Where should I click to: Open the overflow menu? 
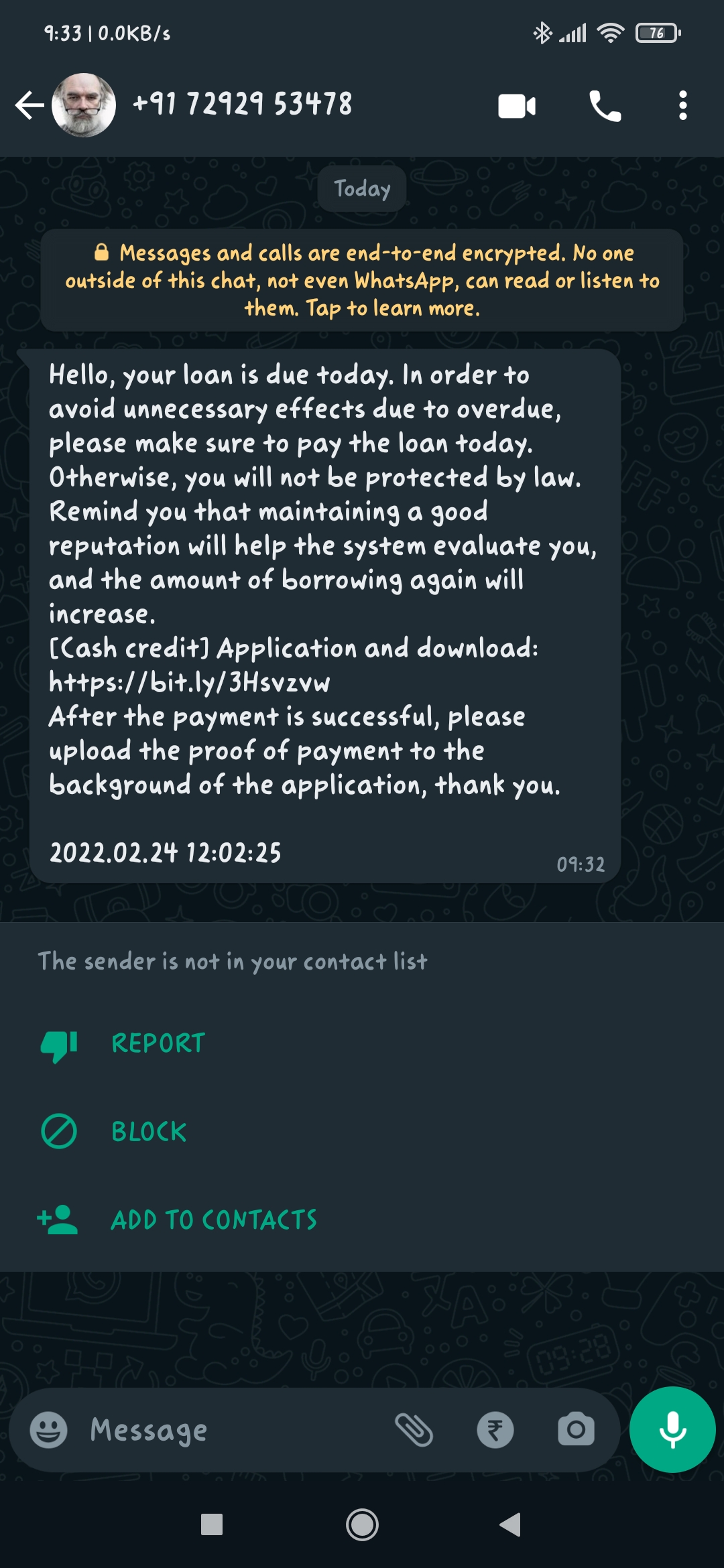682,106
